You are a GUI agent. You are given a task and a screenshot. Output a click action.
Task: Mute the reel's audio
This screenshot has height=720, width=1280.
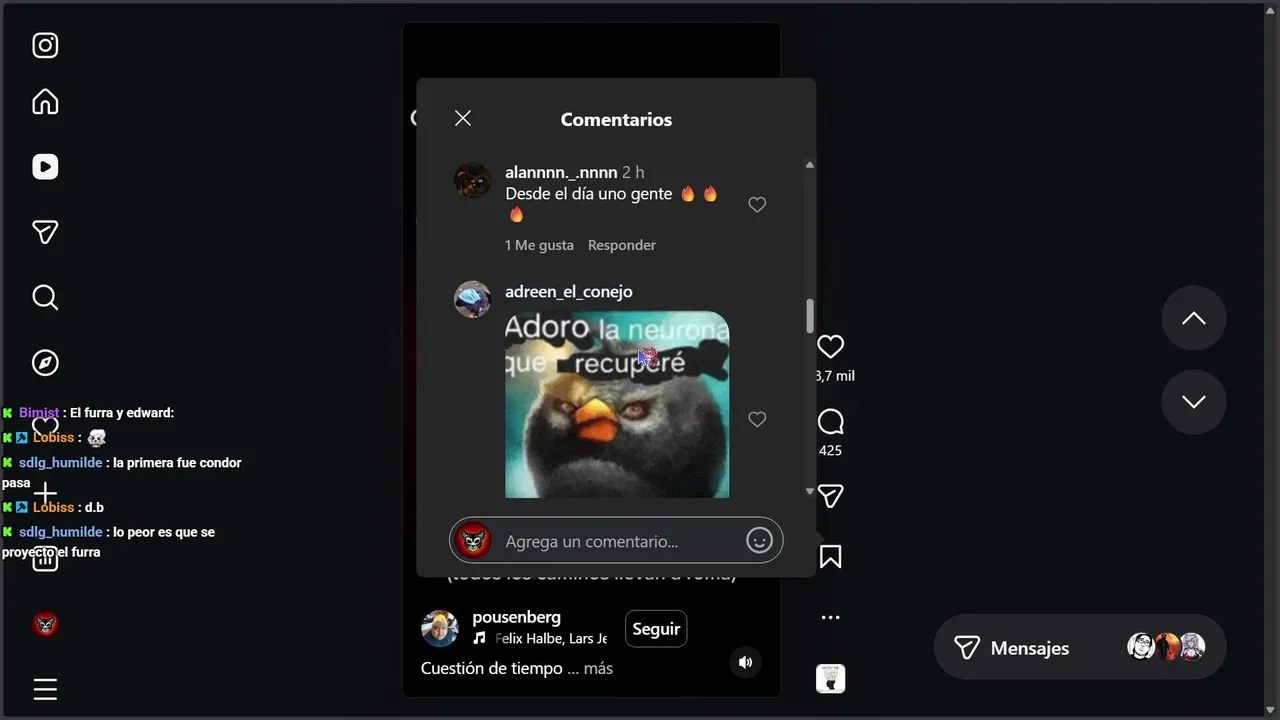pyautogui.click(x=745, y=662)
